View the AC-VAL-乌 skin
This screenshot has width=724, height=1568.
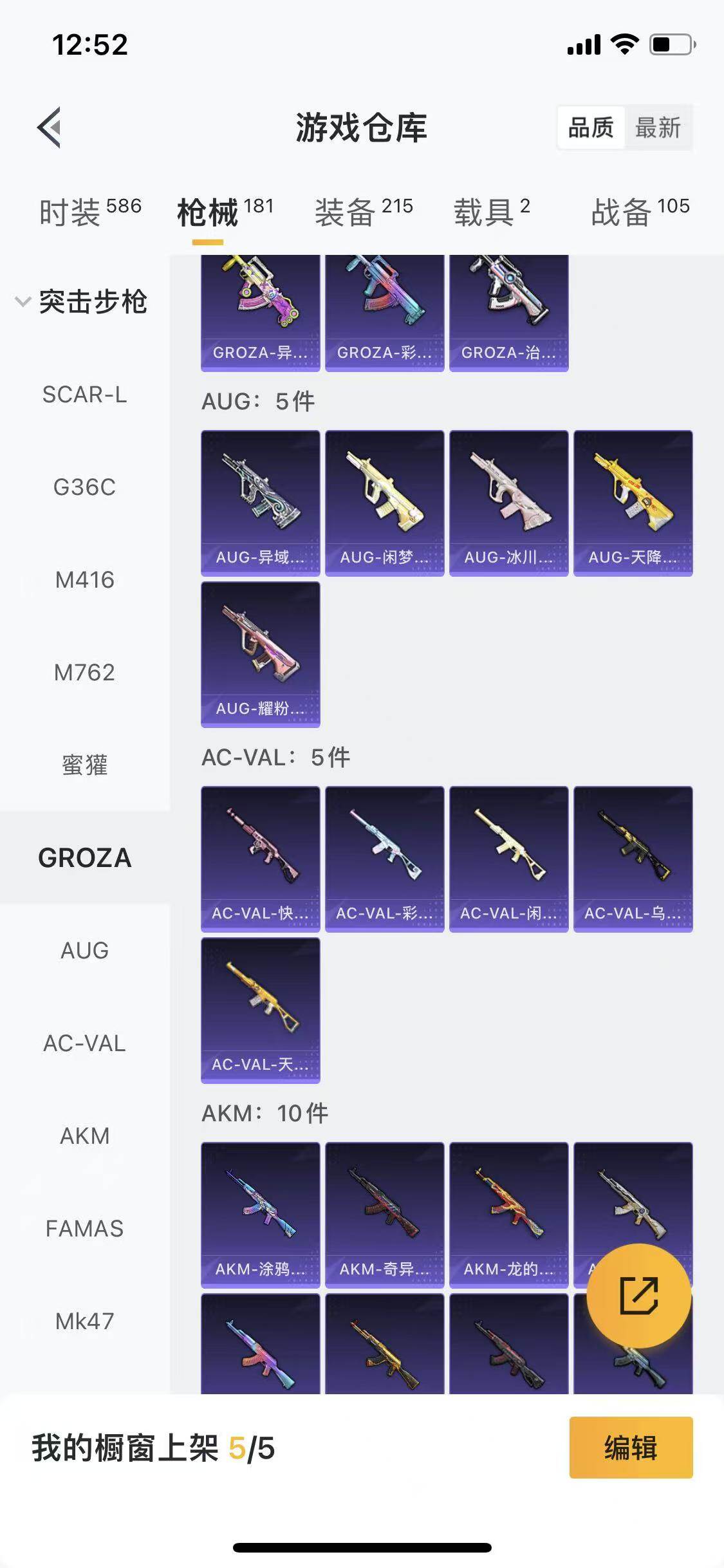click(633, 859)
